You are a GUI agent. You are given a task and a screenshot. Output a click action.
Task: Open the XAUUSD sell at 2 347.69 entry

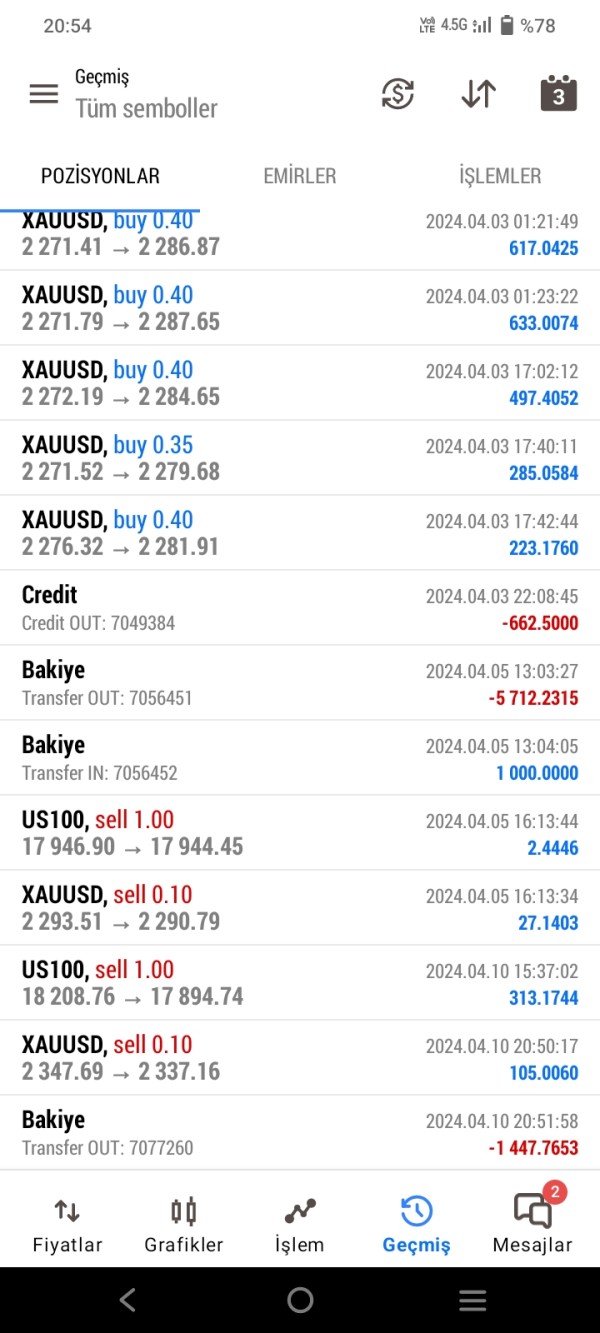click(300, 1058)
